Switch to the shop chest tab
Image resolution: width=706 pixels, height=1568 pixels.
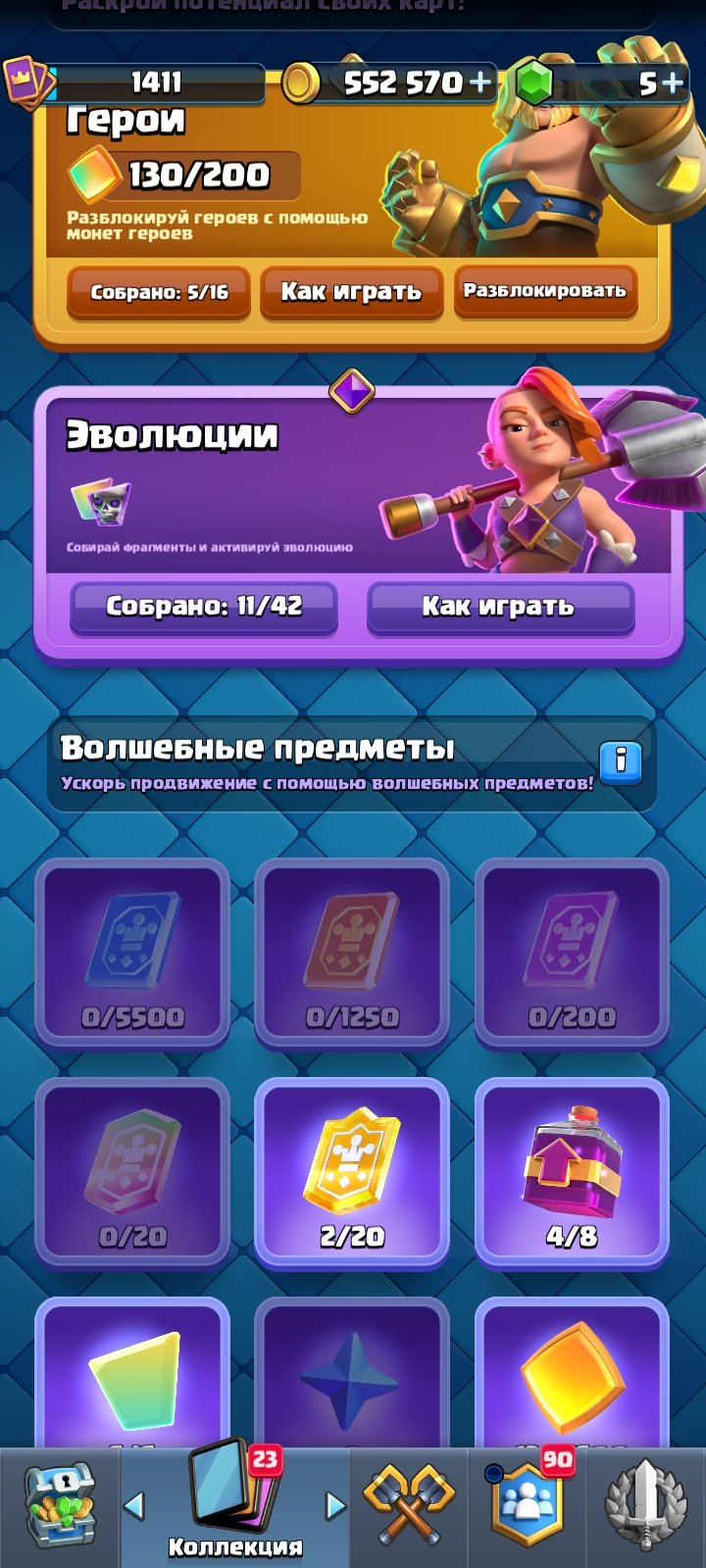(x=60, y=1507)
